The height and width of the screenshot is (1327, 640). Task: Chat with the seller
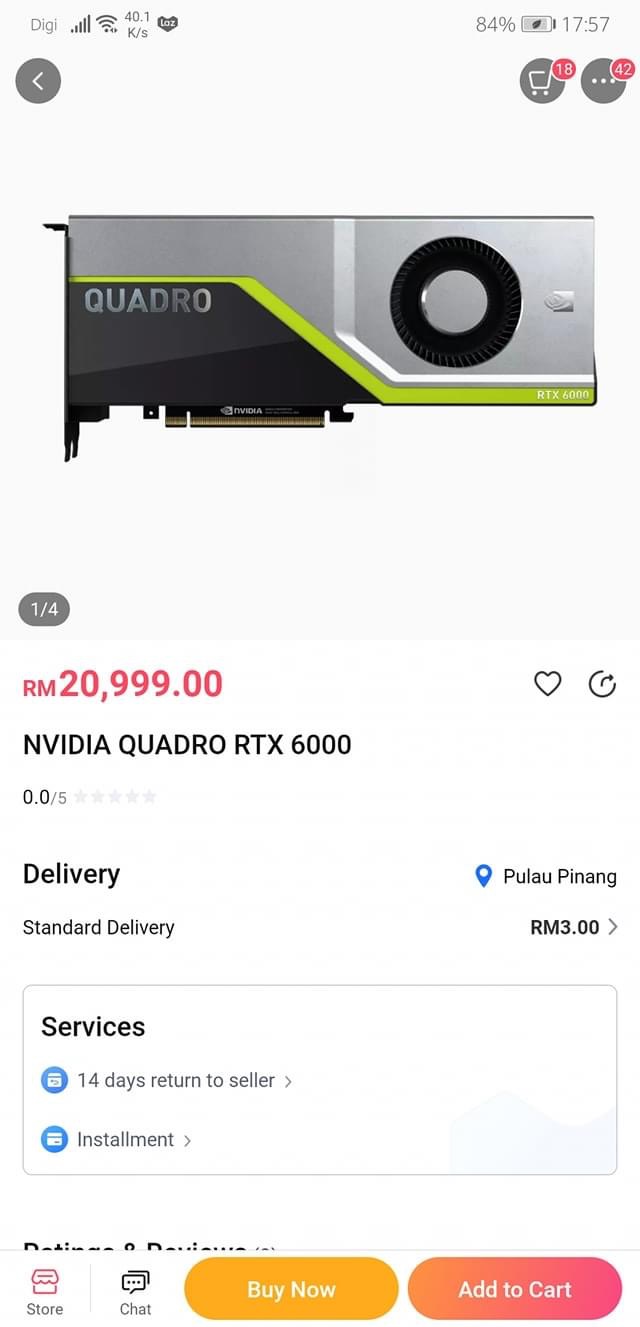(x=135, y=1291)
